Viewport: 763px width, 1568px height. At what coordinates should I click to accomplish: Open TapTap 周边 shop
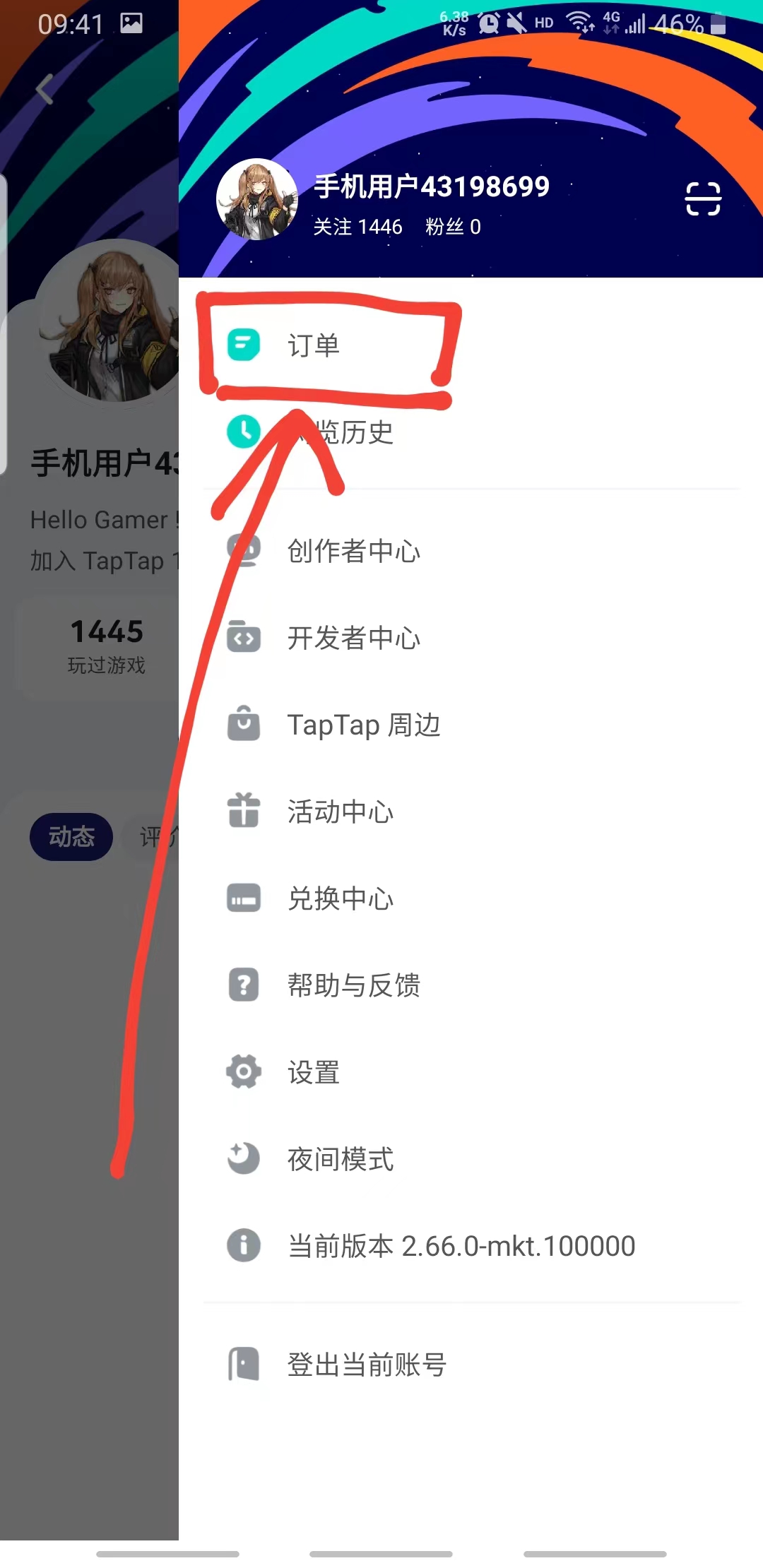pos(363,725)
